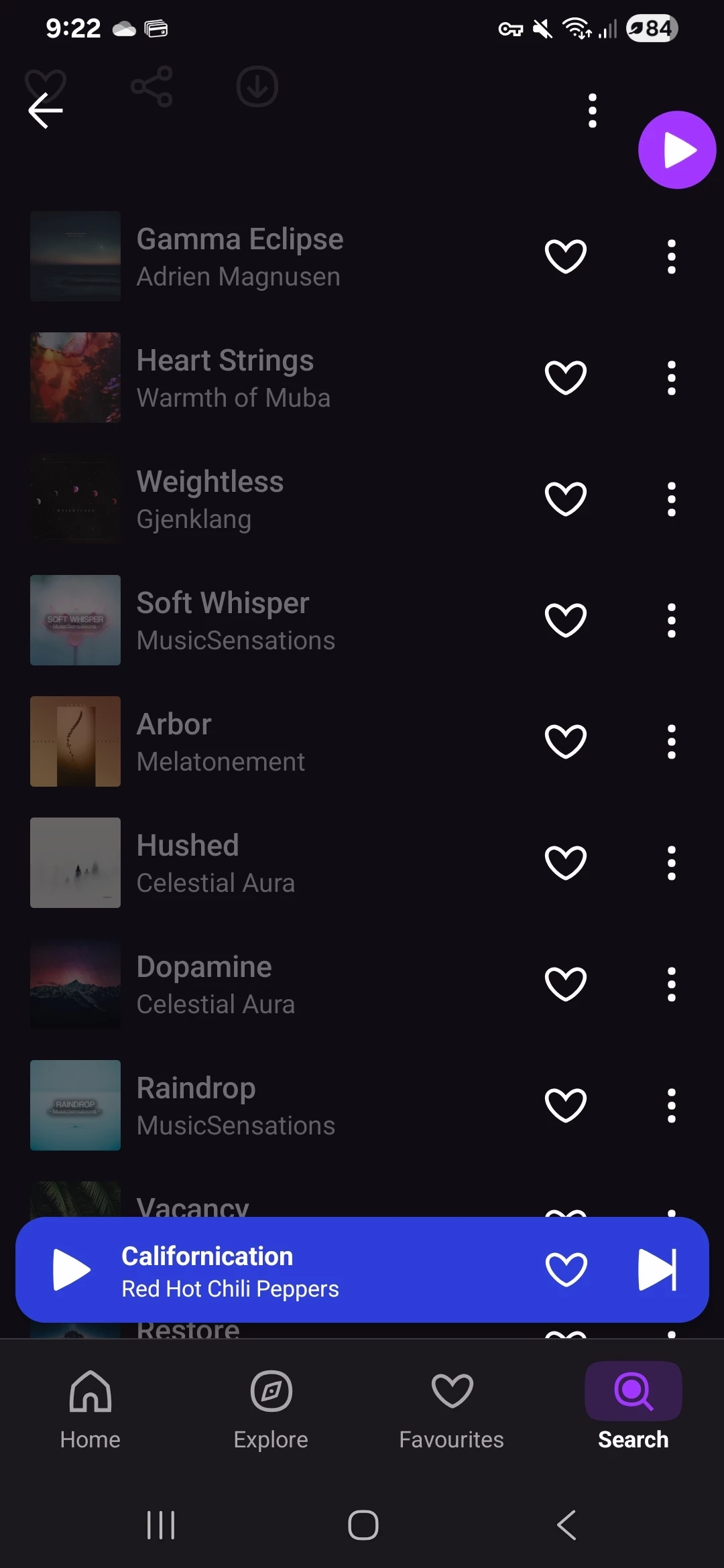Viewport: 724px width, 1568px height.
Task: Open recent apps from system navigation bar
Action: click(161, 1526)
